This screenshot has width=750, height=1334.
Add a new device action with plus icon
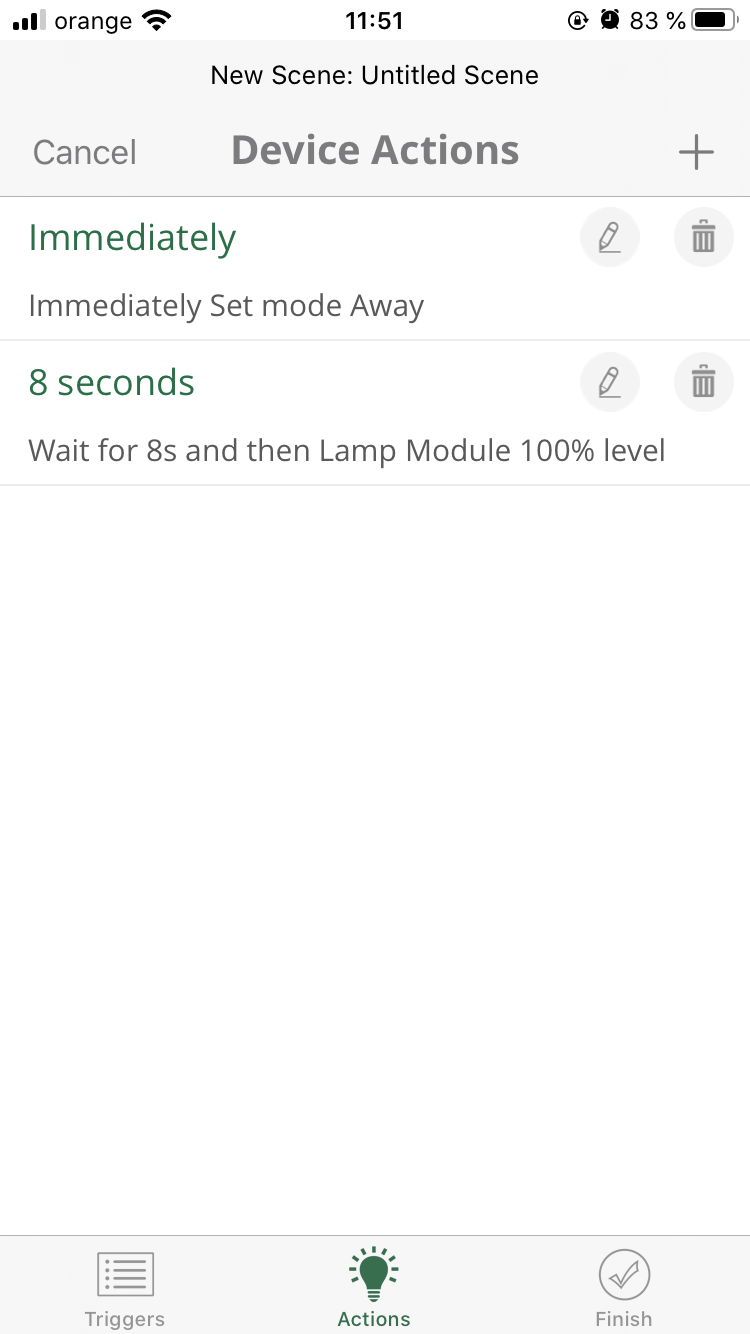pyautogui.click(x=696, y=152)
